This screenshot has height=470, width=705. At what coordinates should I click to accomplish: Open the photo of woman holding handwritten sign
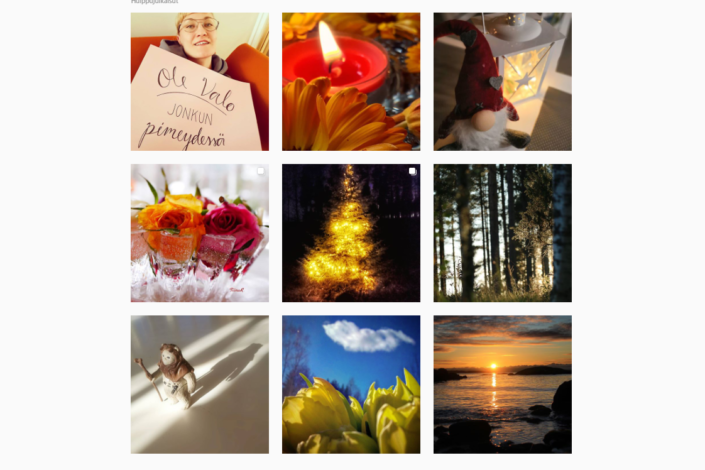click(199, 81)
